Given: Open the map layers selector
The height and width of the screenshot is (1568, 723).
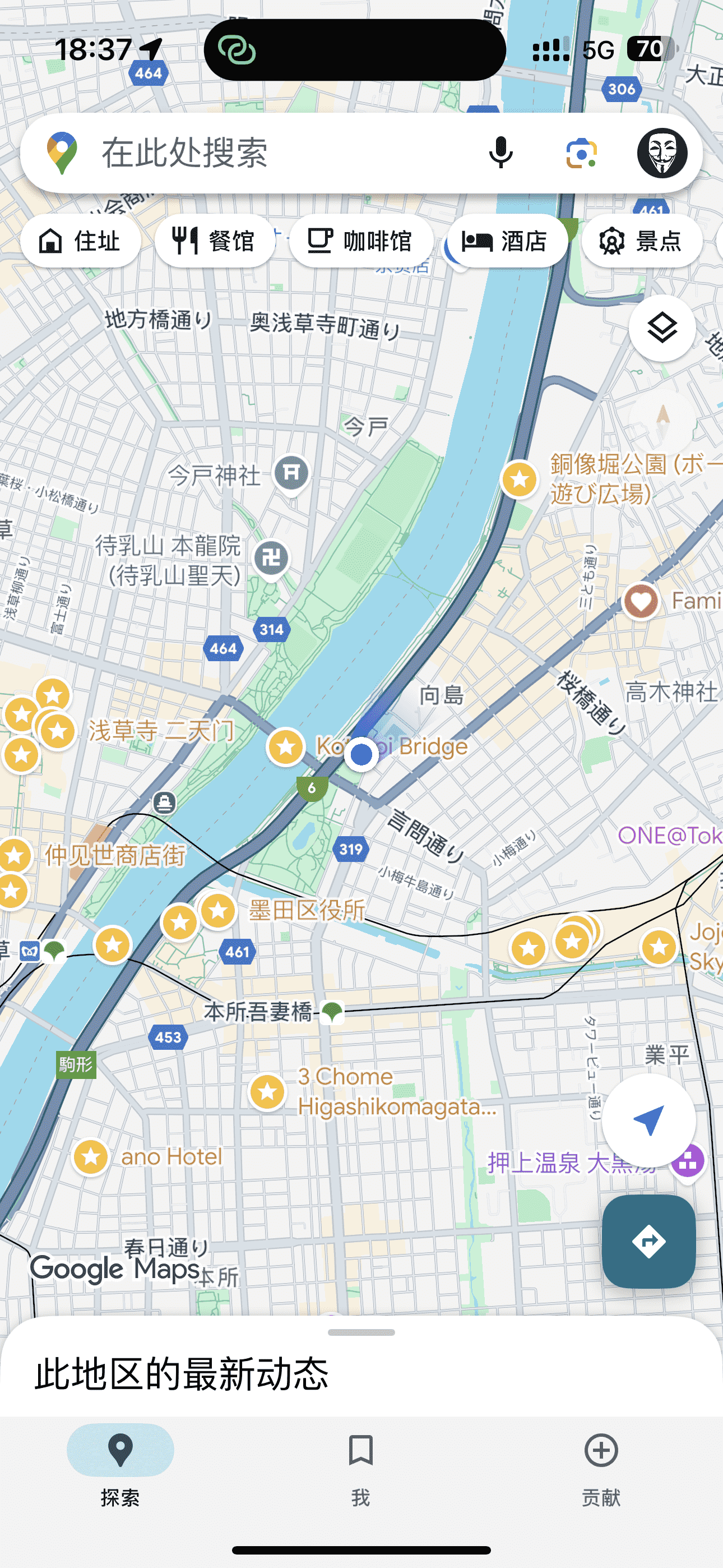Looking at the screenshot, I should pyautogui.click(x=662, y=328).
